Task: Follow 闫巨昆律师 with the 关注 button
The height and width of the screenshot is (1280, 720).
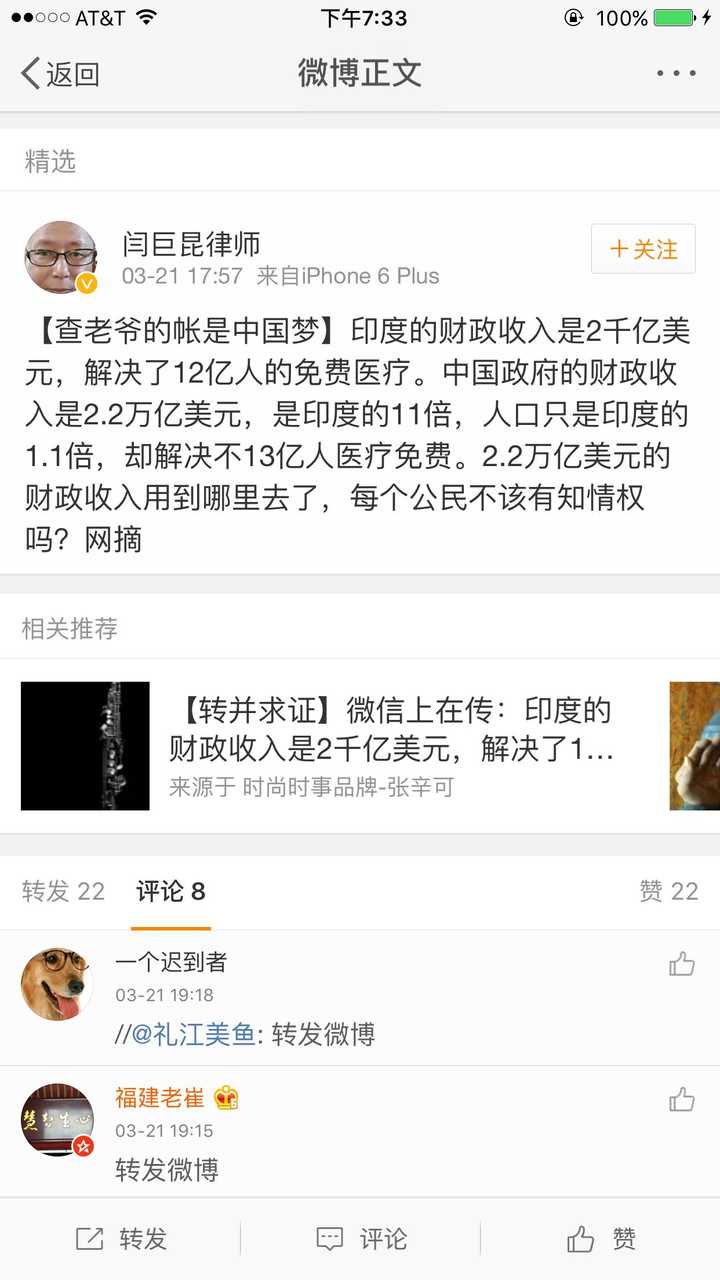Action: click(x=643, y=249)
